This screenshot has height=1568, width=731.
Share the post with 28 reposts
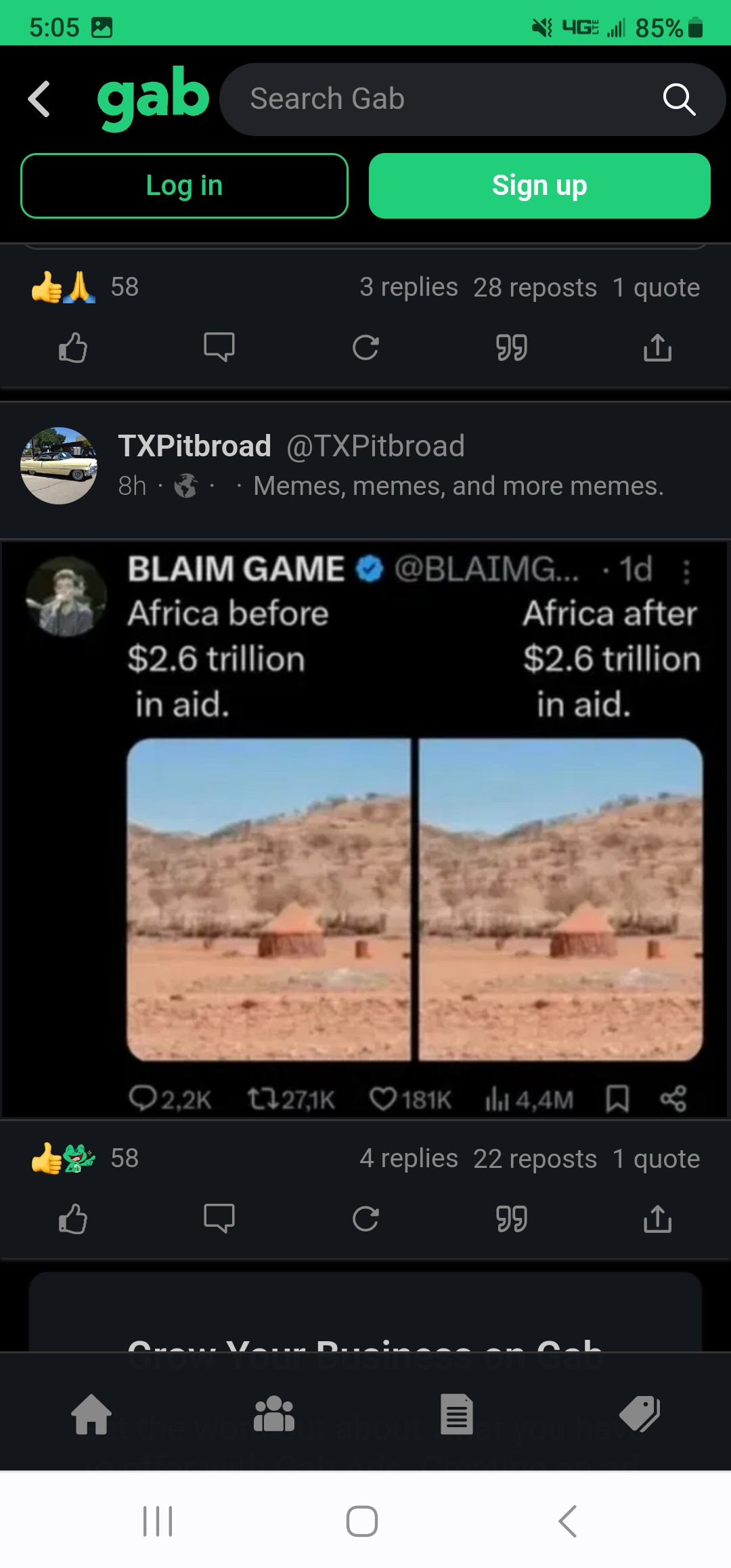[657, 348]
